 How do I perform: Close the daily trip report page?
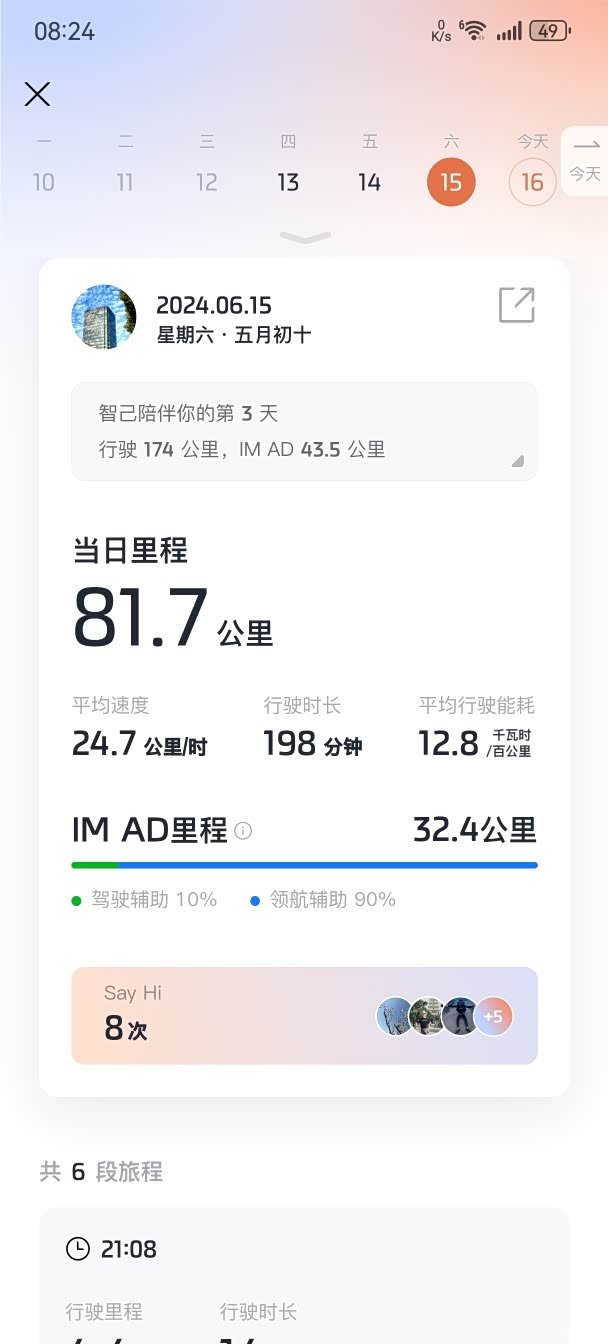37,94
